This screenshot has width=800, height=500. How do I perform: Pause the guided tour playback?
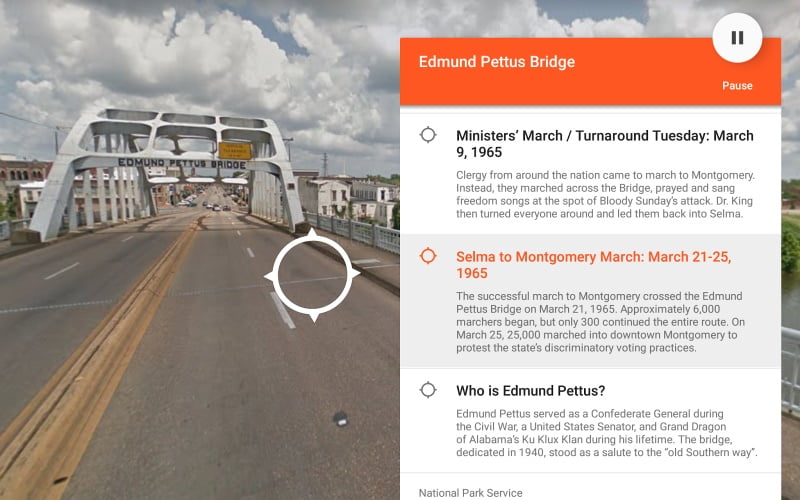point(737,39)
